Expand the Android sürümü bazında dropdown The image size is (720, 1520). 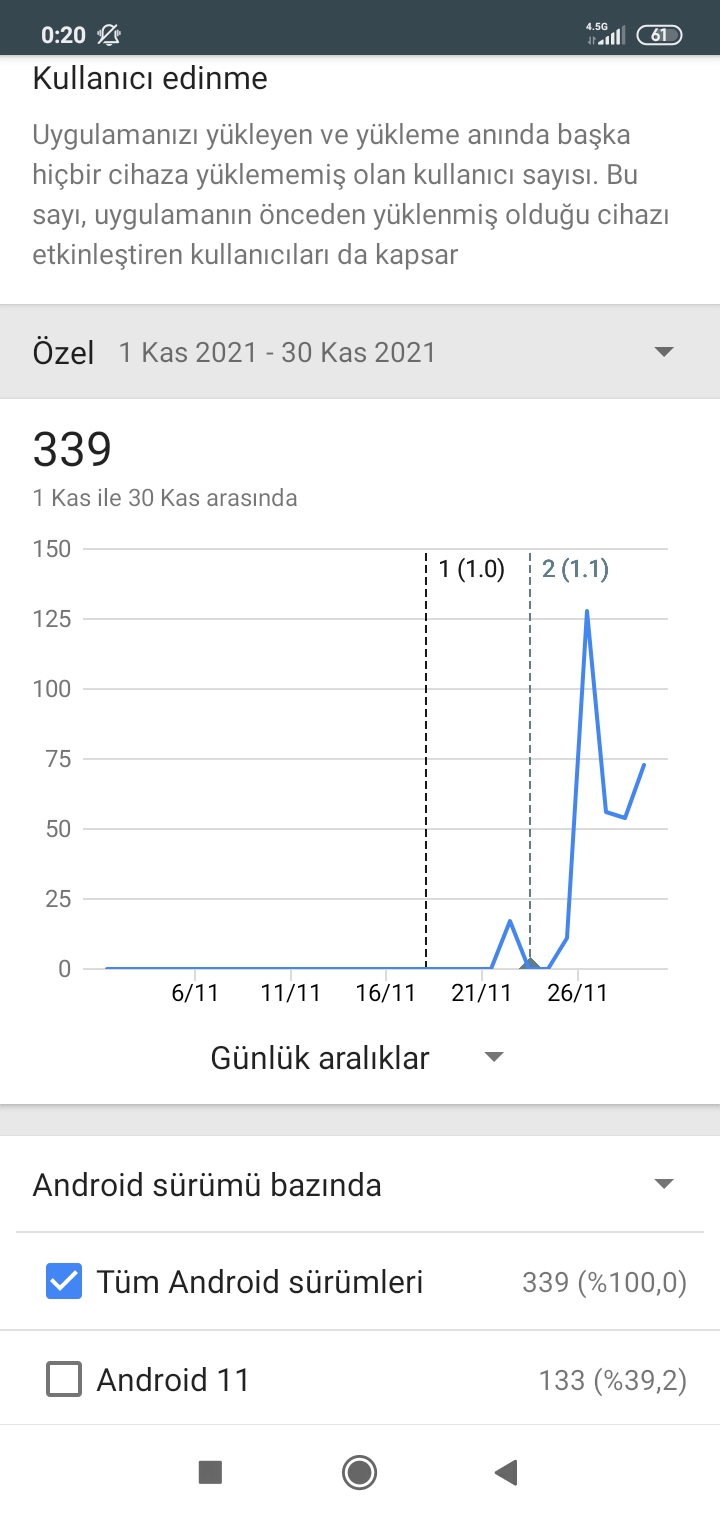pos(360,1185)
